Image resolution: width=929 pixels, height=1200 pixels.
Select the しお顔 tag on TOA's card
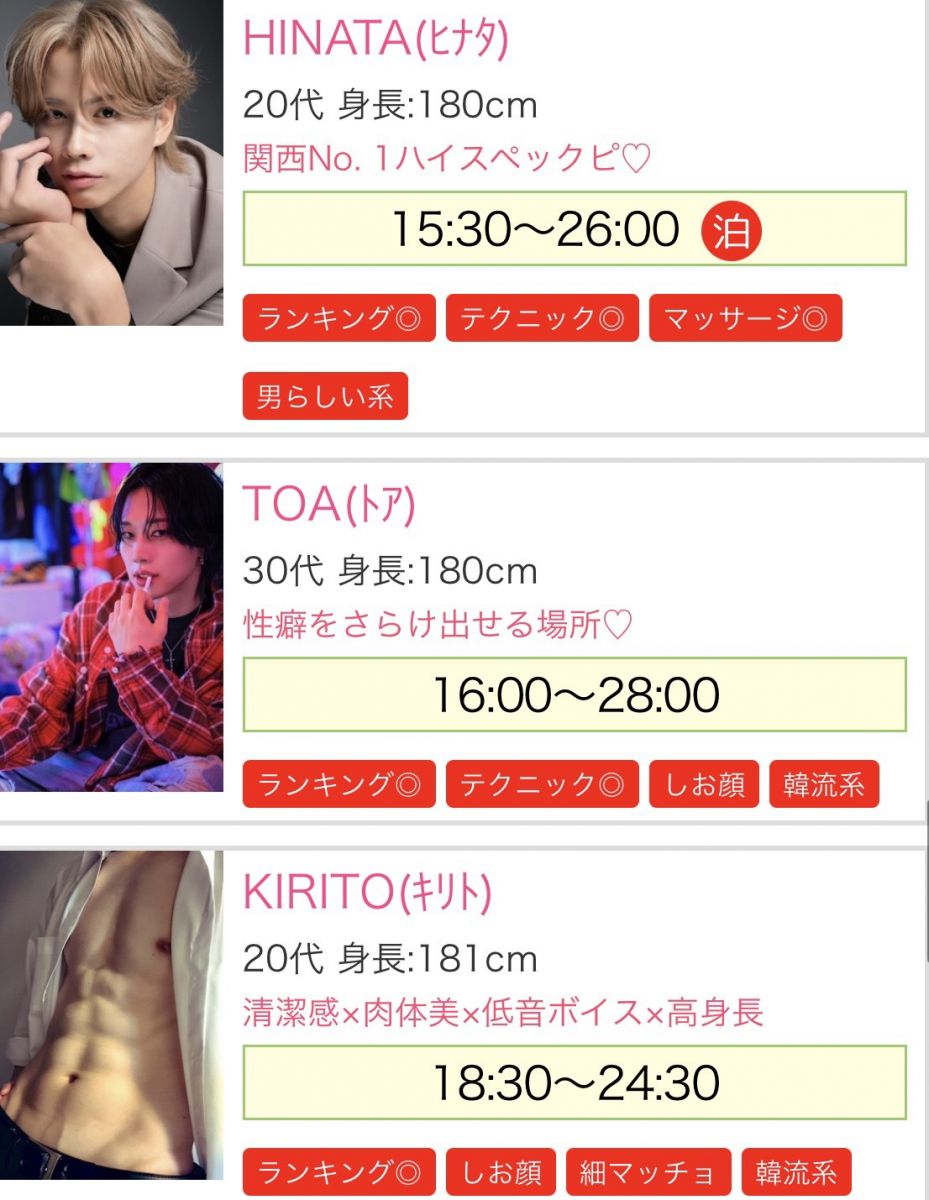click(704, 784)
